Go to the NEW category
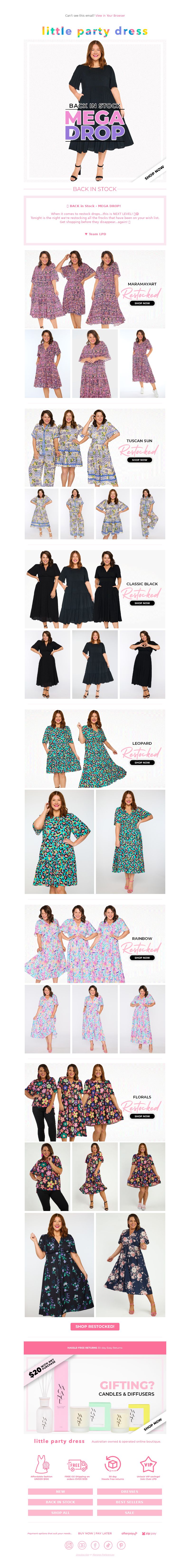This screenshot has height=1568, width=190. point(60,1492)
